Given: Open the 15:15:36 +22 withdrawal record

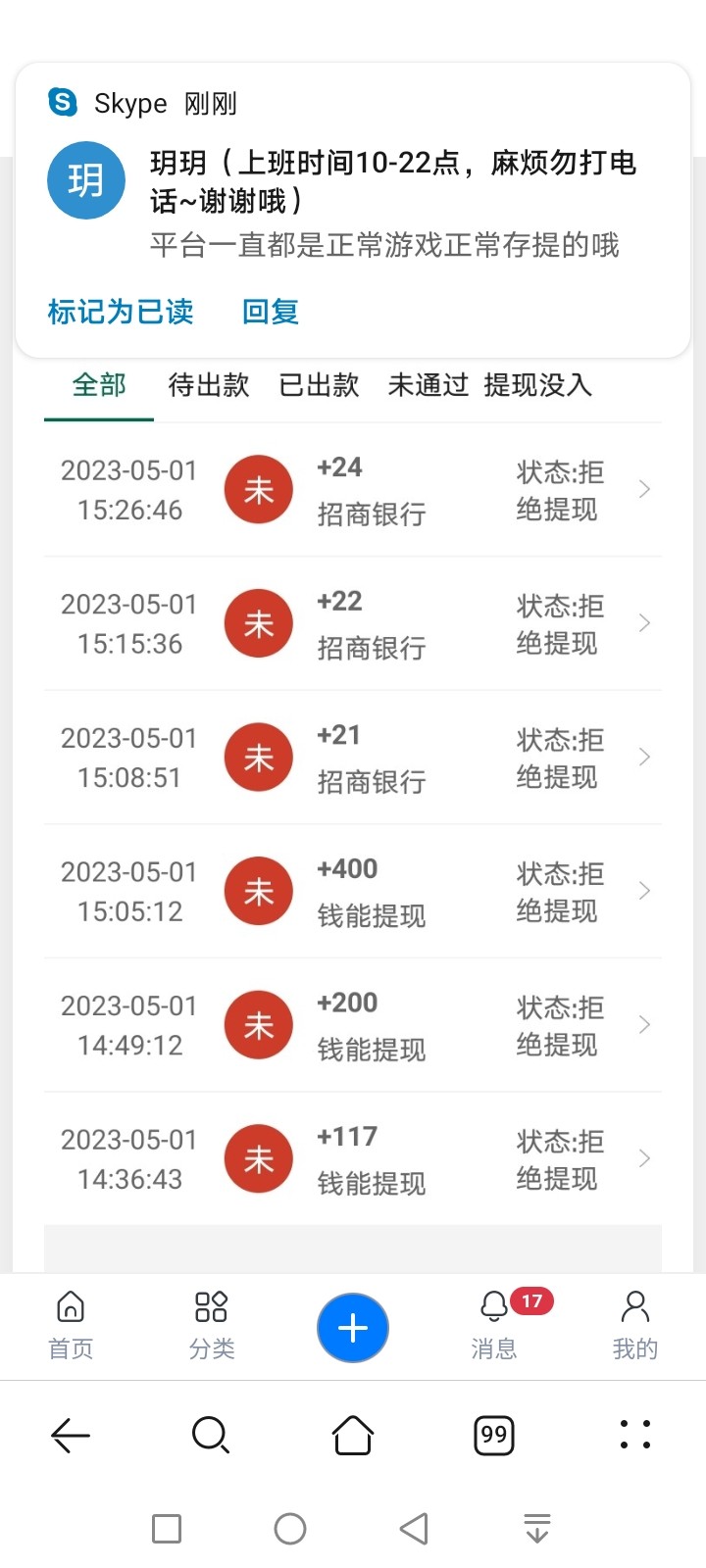Looking at the screenshot, I should click(x=353, y=623).
